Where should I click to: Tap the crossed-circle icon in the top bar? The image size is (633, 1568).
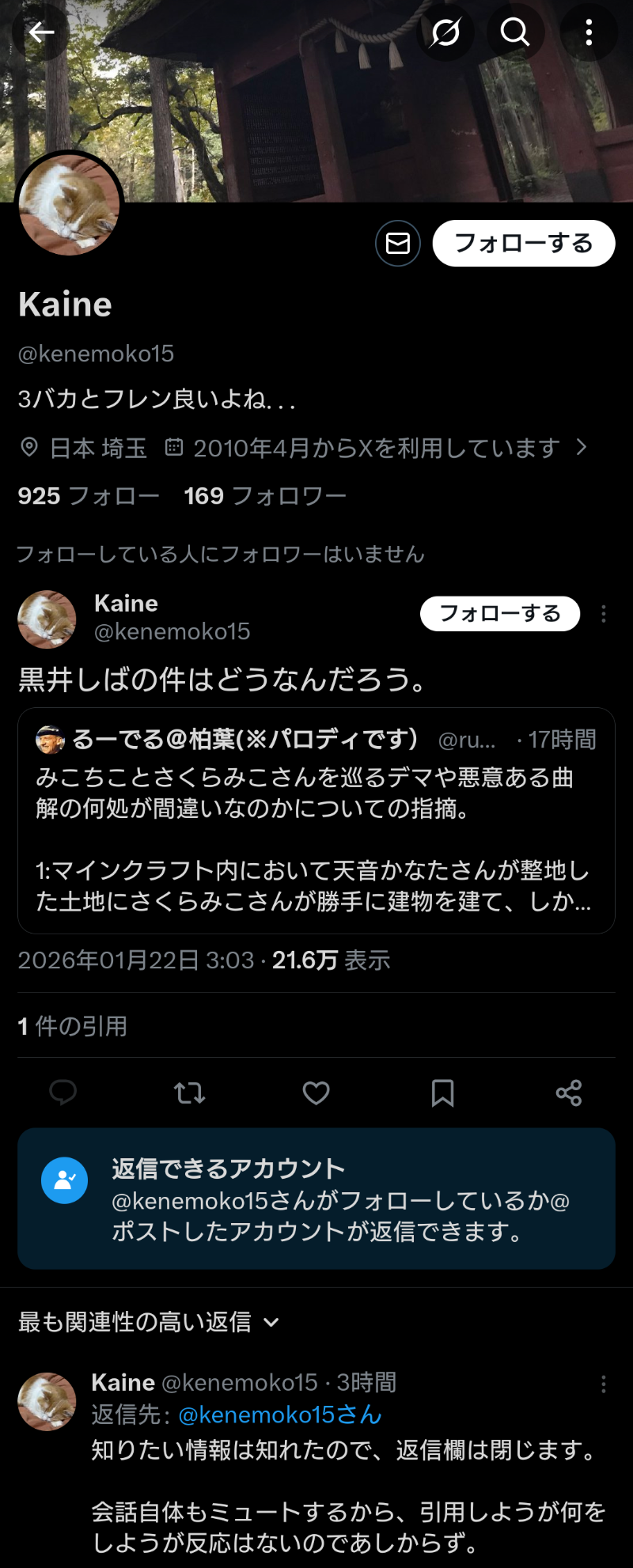pyautogui.click(x=445, y=32)
